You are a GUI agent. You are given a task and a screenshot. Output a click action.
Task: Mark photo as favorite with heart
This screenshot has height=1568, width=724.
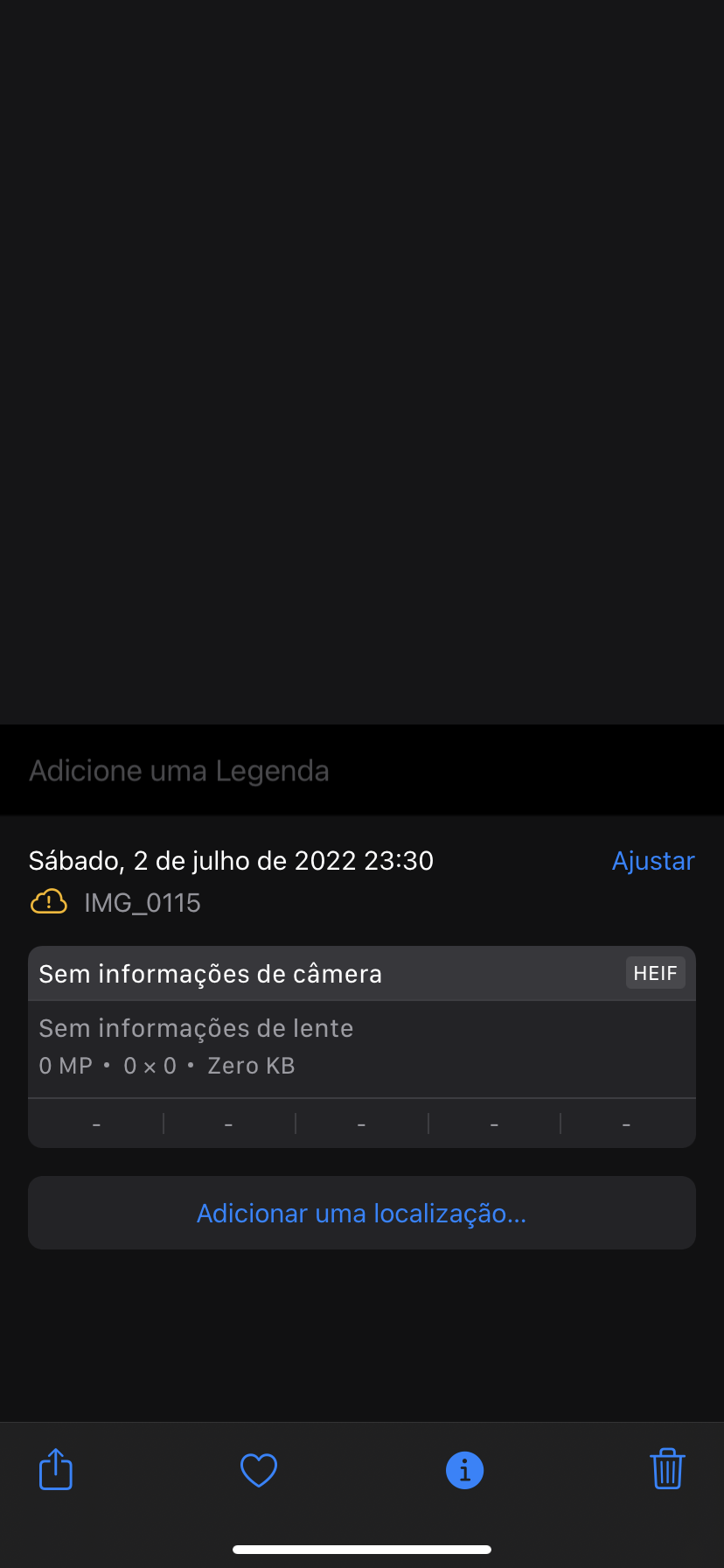[x=259, y=1470]
